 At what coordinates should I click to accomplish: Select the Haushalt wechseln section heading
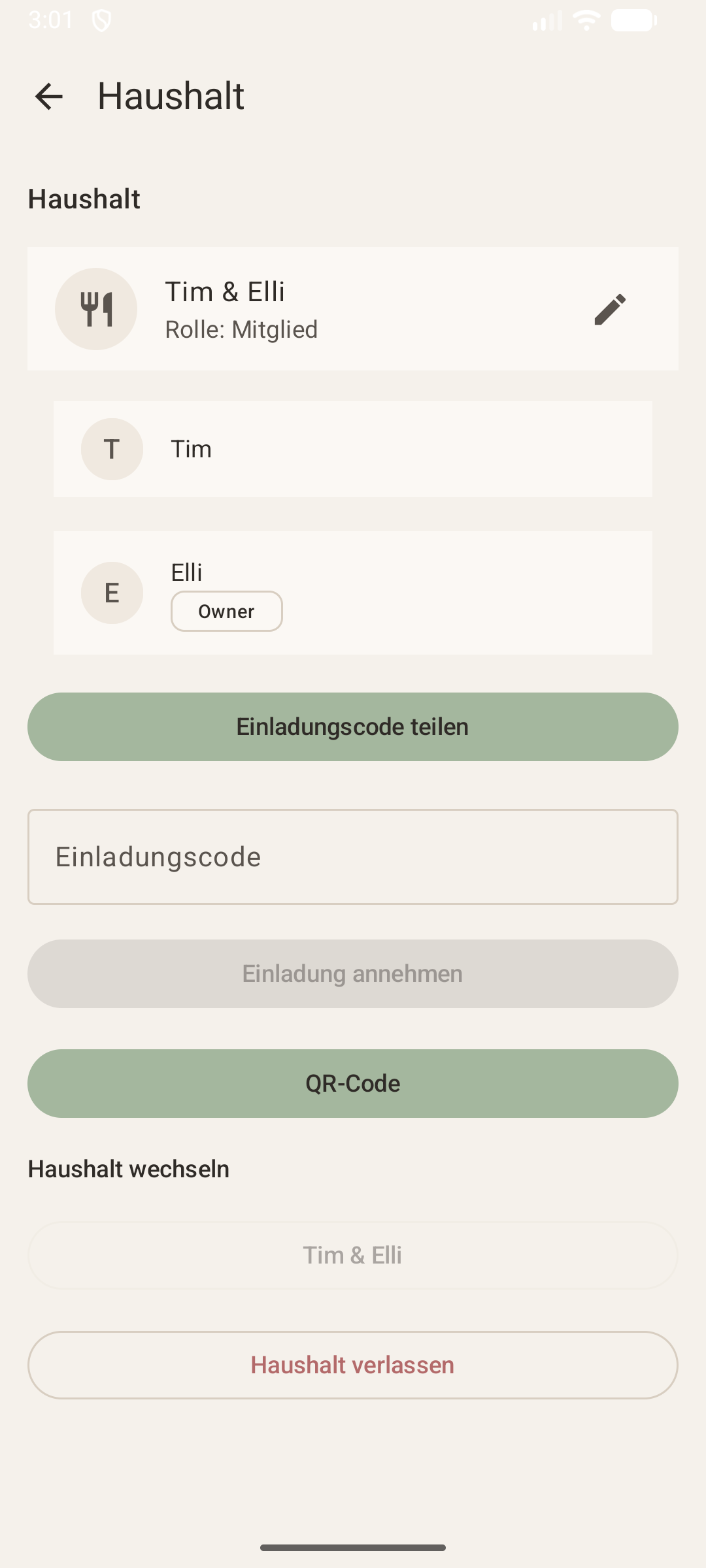128,1168
